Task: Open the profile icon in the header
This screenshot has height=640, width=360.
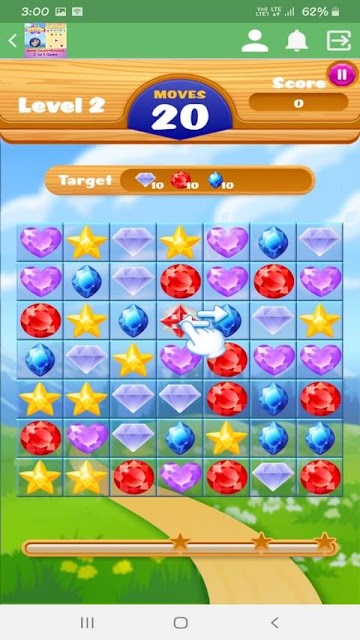Action: coord(255,41)
